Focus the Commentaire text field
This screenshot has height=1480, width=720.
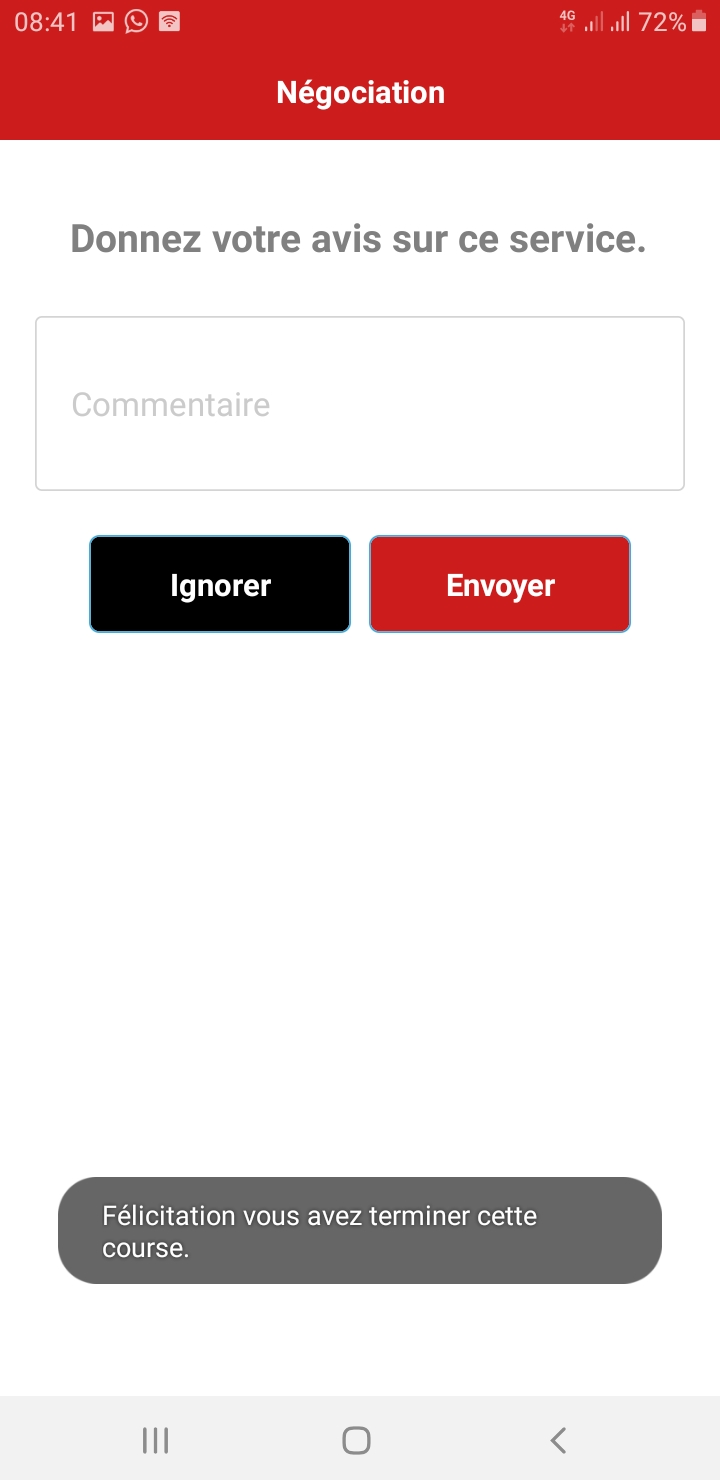(360, 404)
